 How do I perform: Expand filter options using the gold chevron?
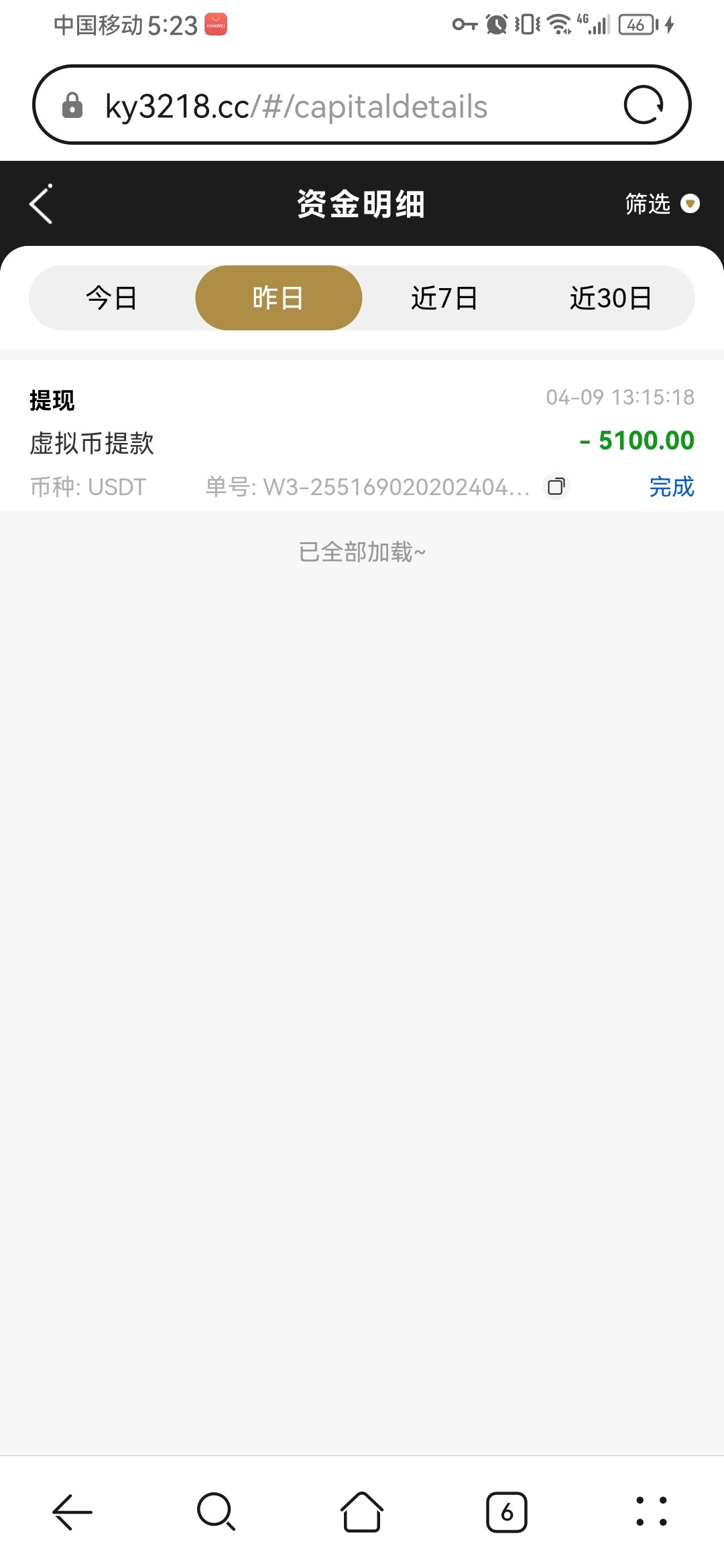coord(691,204)
